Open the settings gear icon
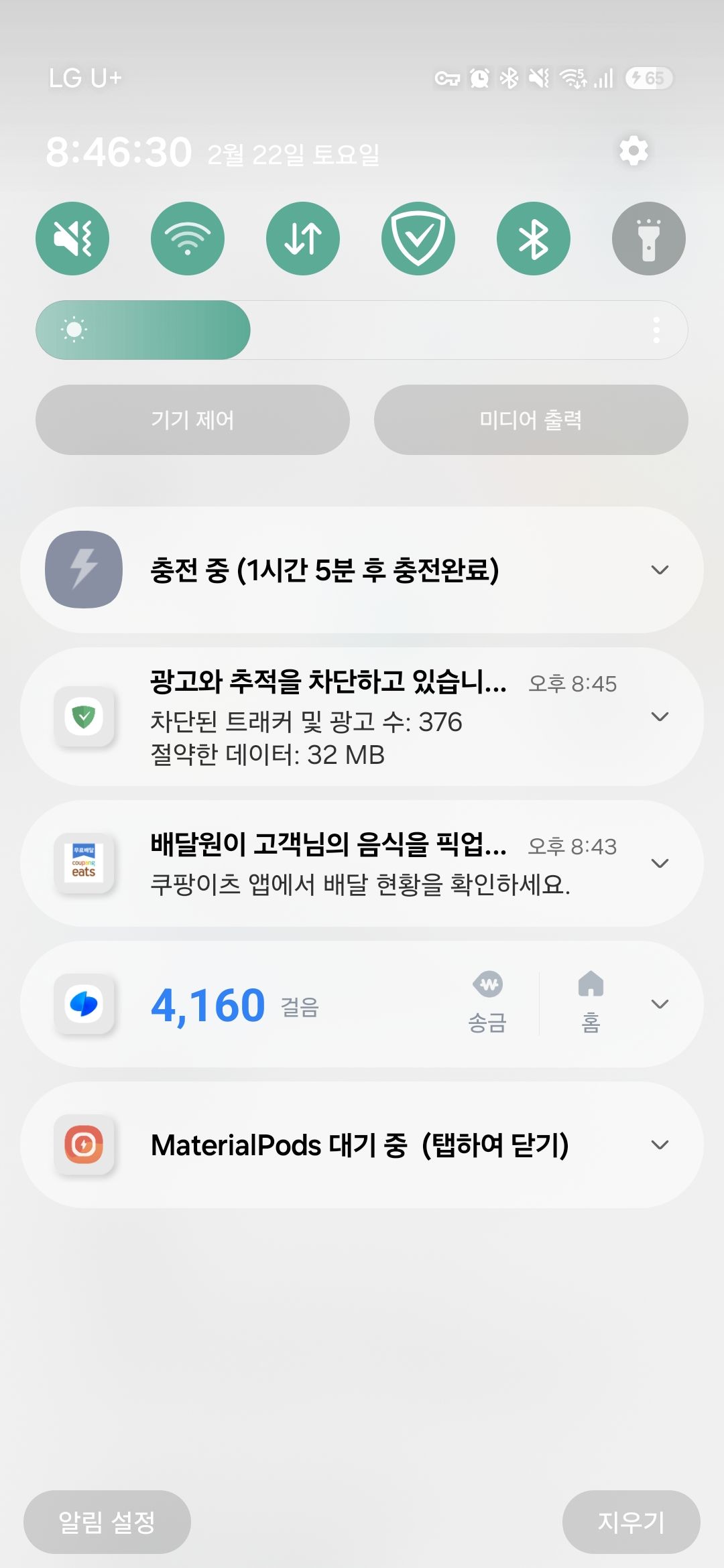 pyautogui.click(x=633, y=151)
